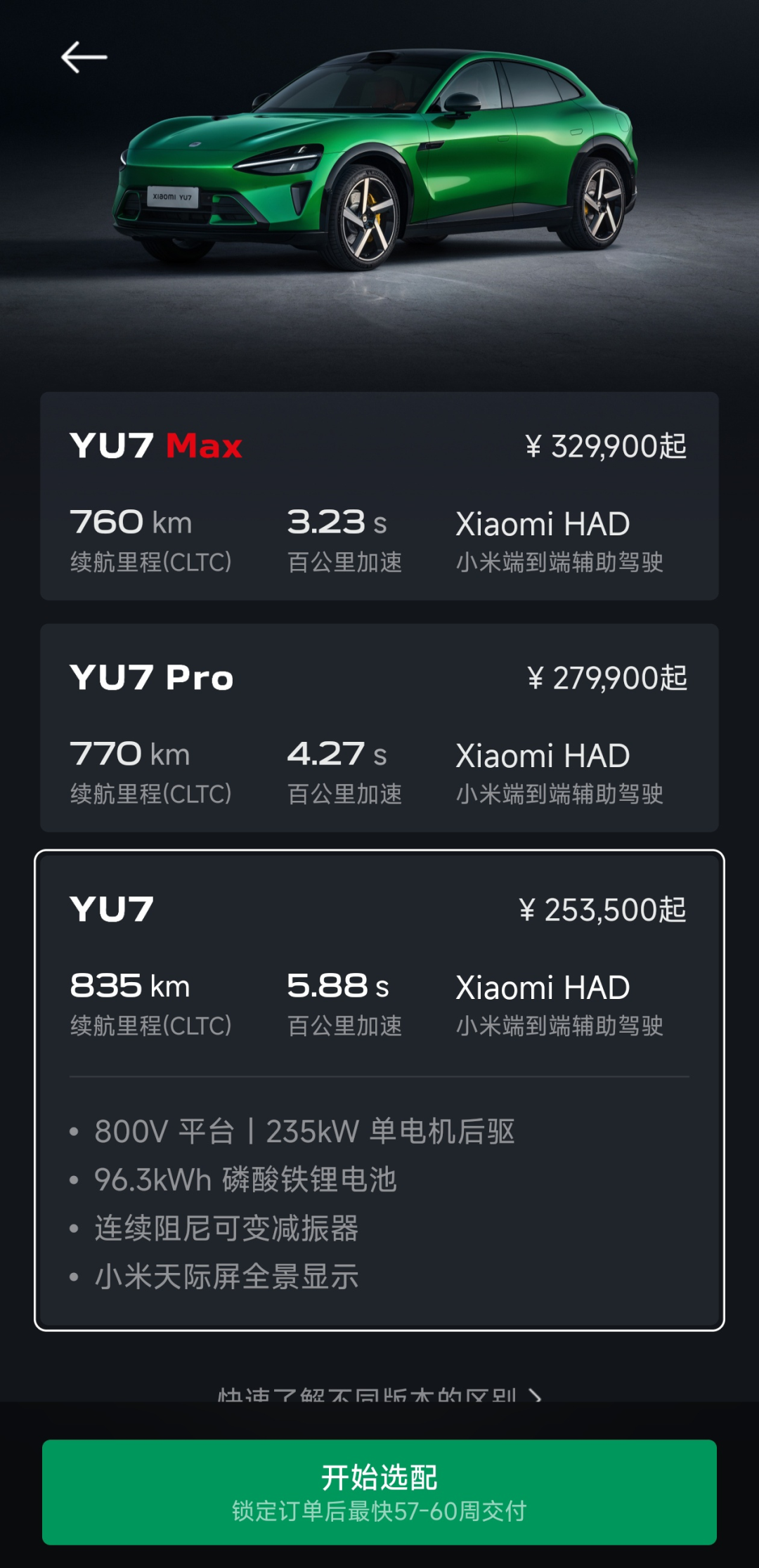Open the 快速了解不同版本的区别 link
759x1568 pixels.
pos(379,1394)
